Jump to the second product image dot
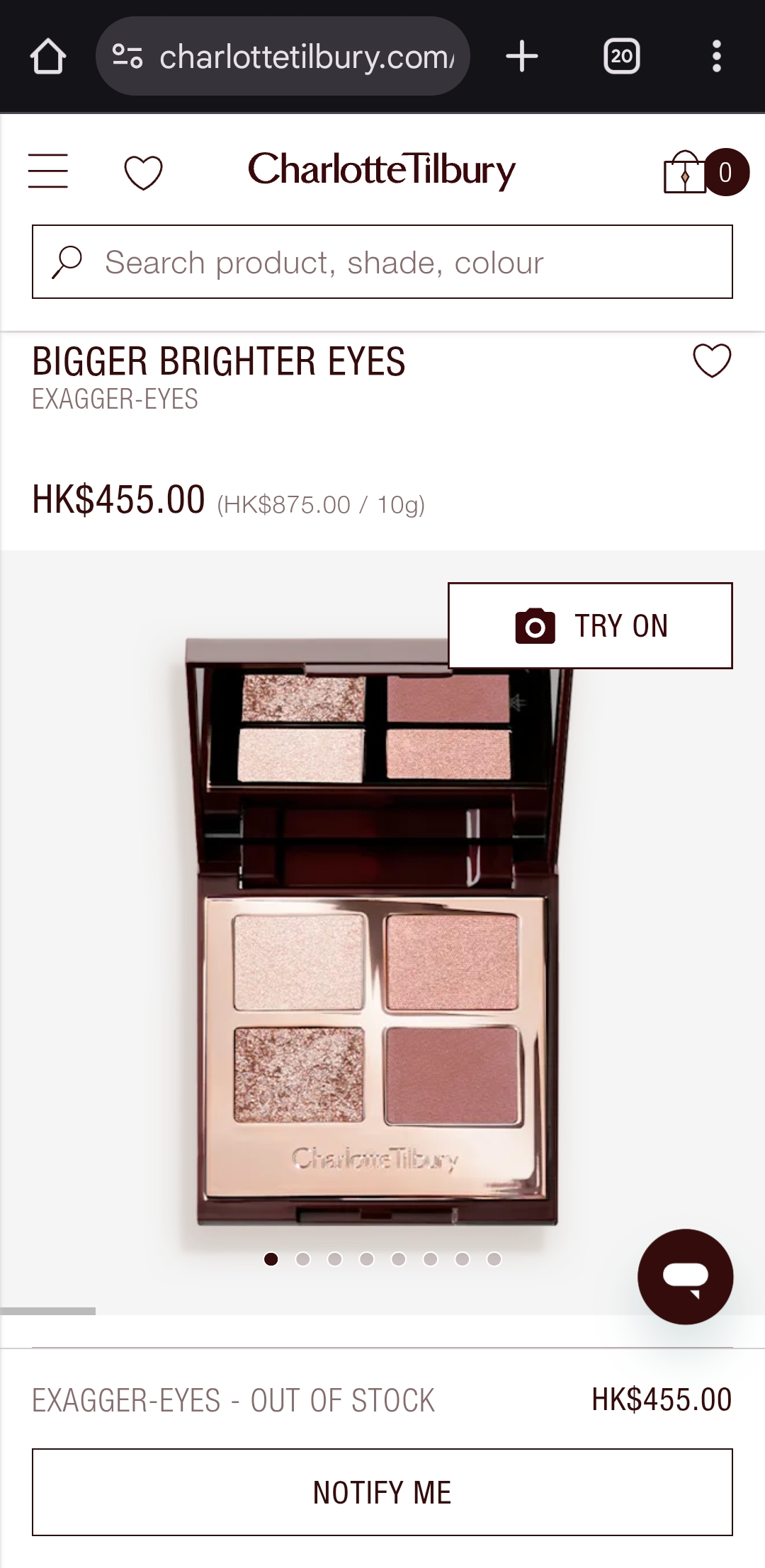Screen dimensions: 765x1568 (303, 1259)
